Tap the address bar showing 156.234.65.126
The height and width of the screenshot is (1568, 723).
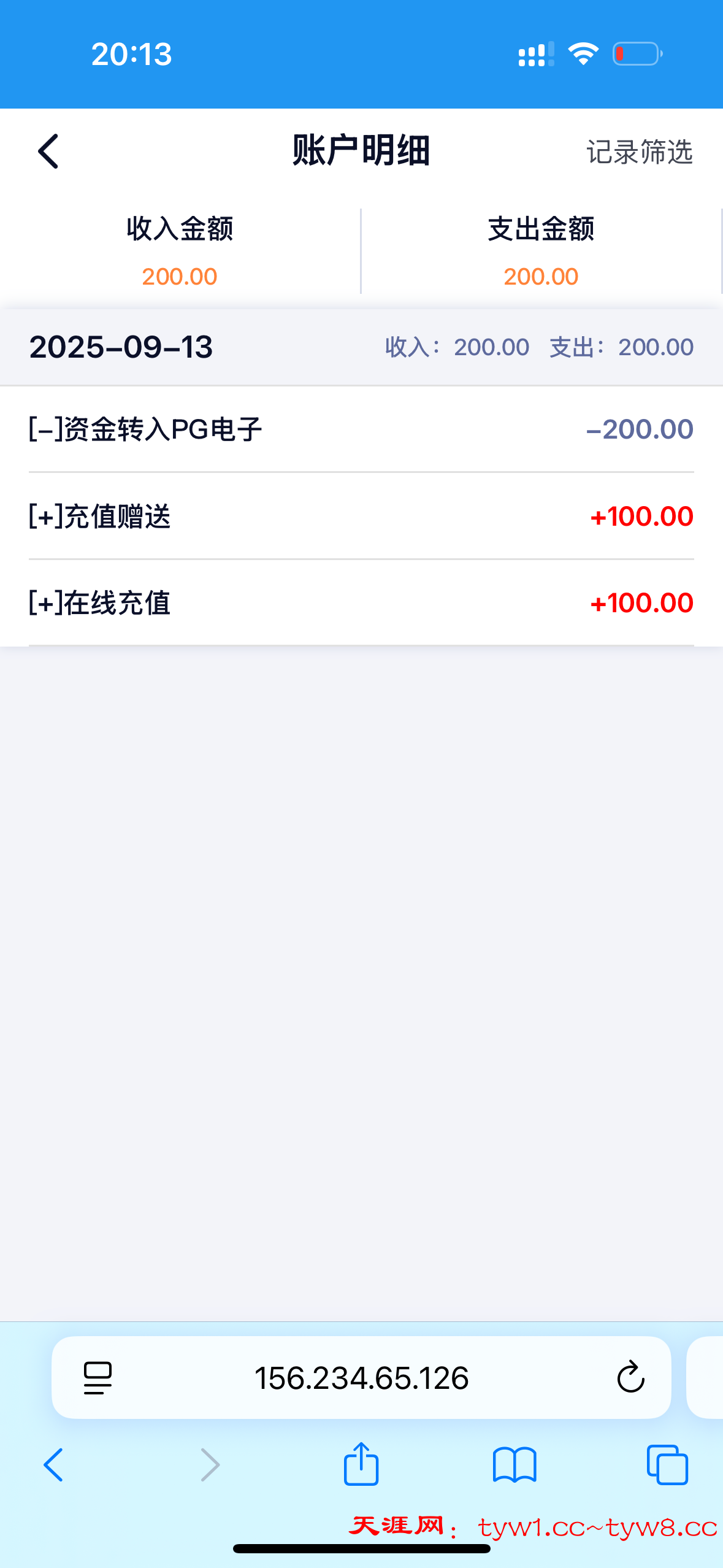(x=361, y=1378)
